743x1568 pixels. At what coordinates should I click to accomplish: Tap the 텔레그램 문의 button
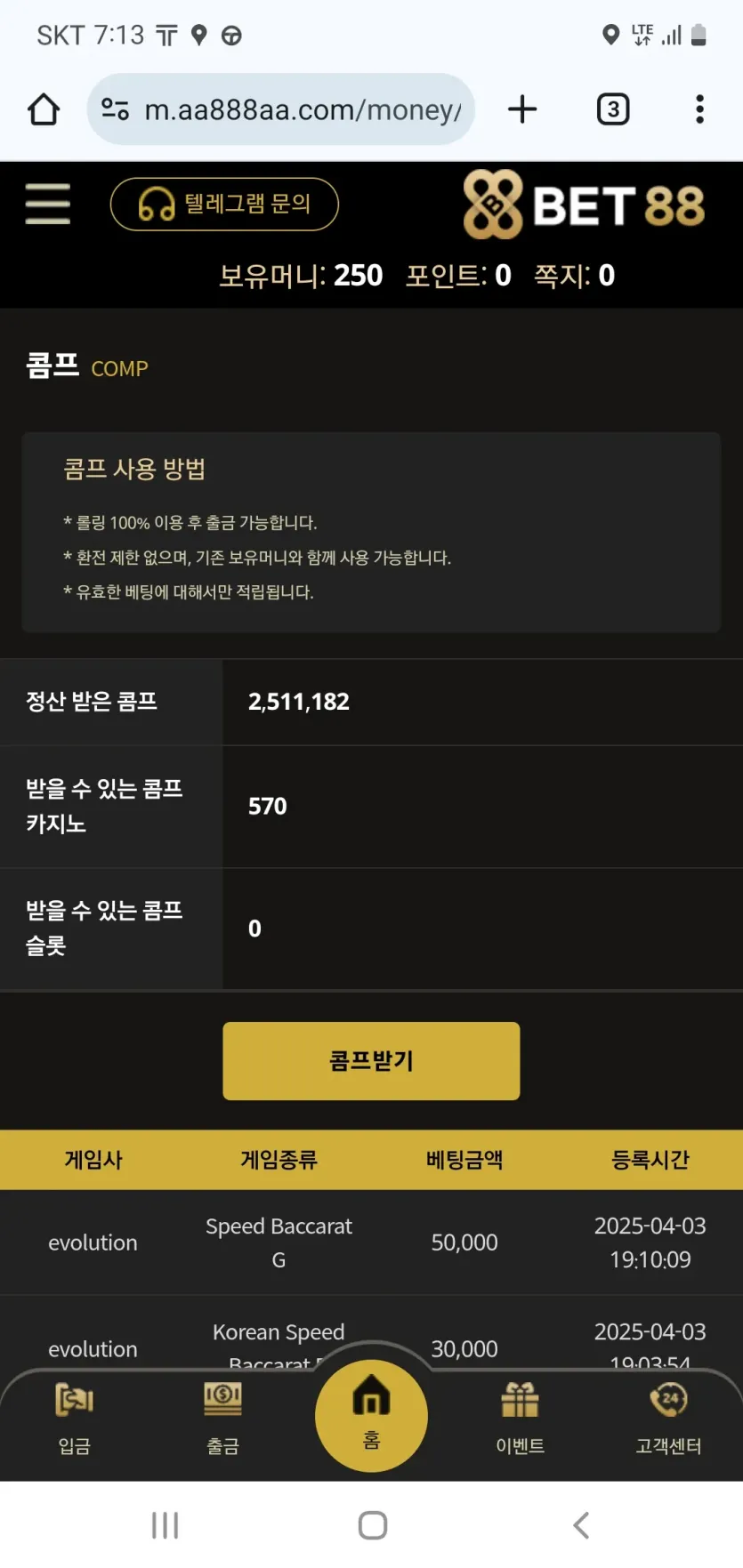tap(224, 204)
